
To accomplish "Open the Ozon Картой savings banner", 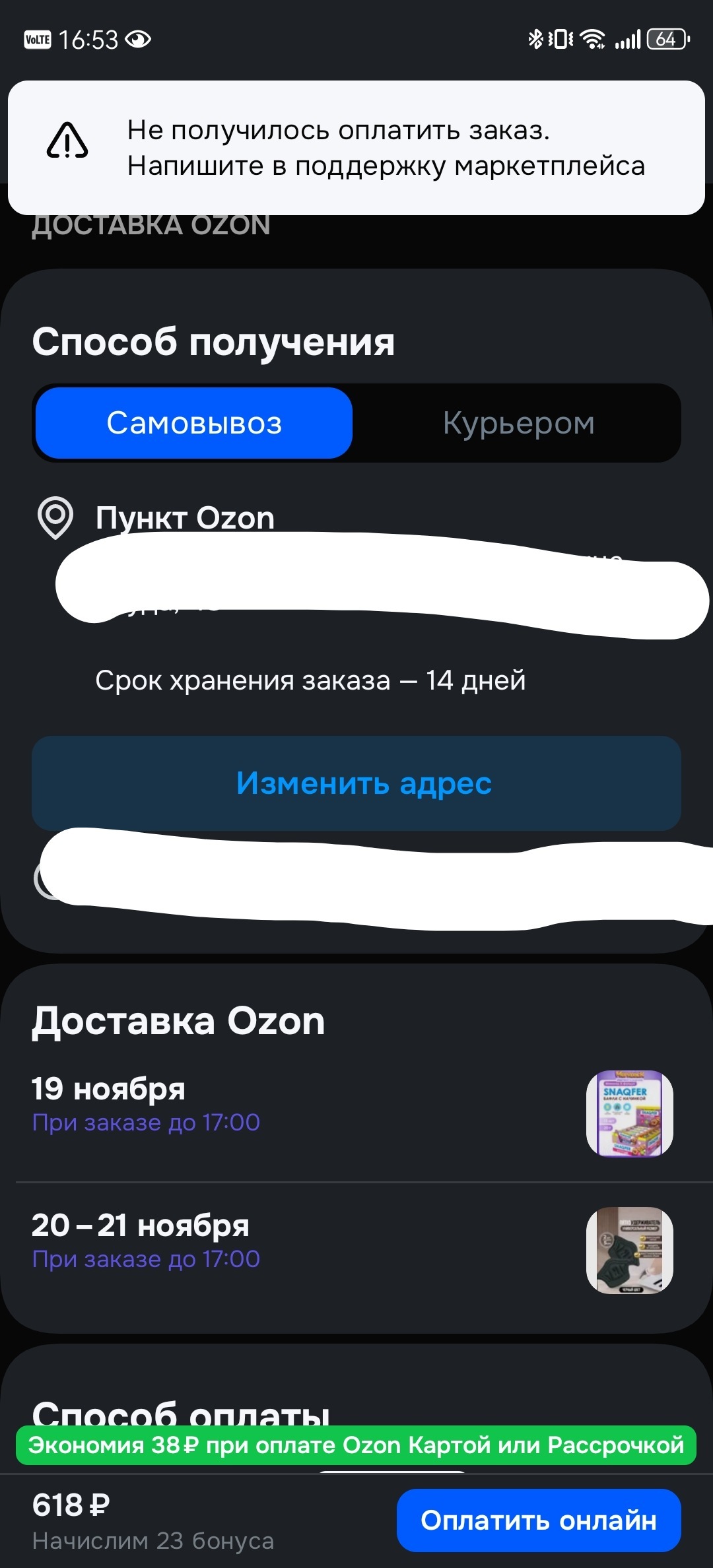I will (x=356, y=1445).
